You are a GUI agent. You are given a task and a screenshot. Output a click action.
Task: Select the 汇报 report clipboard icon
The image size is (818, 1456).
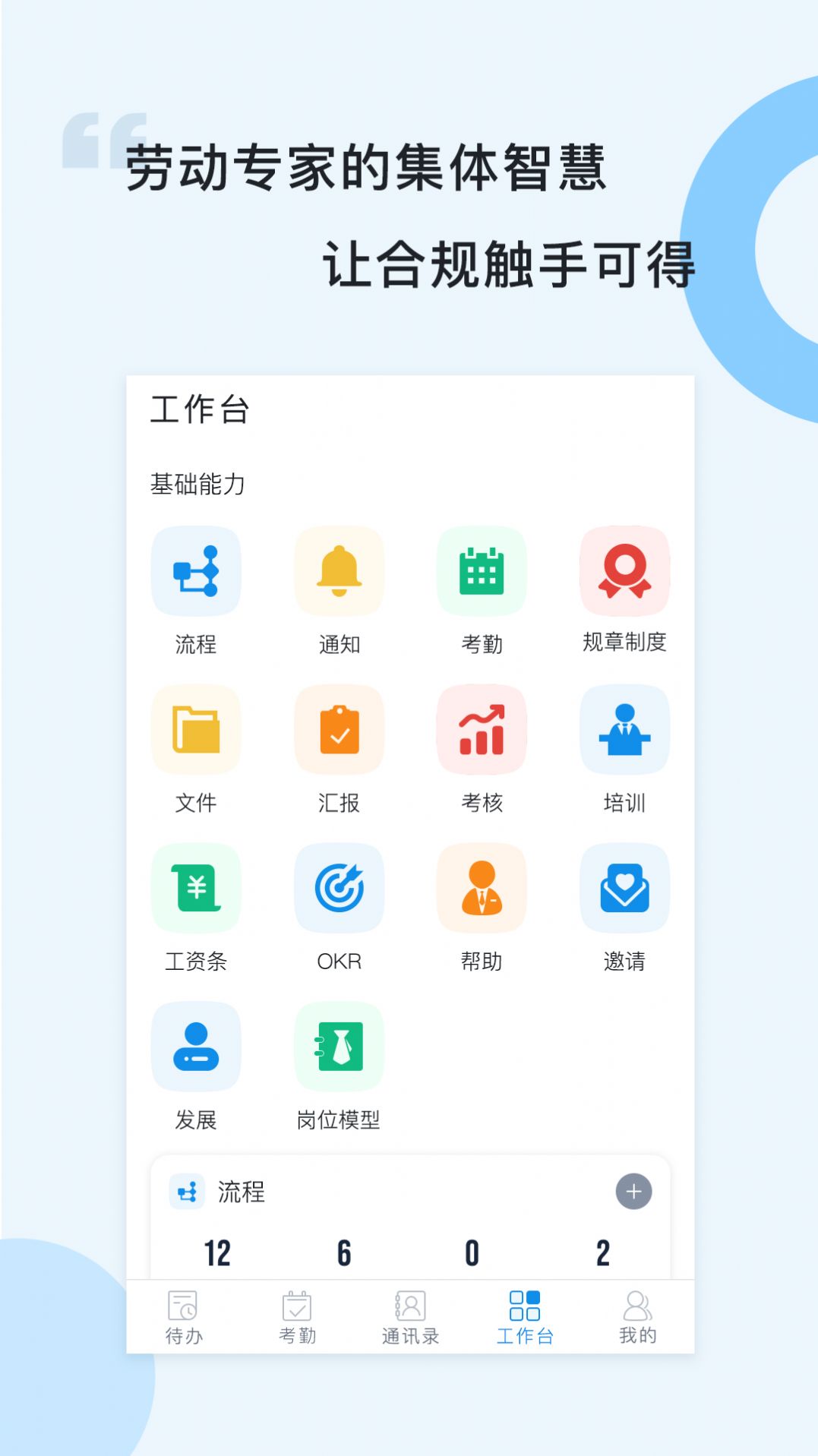[x=340, y=730]
